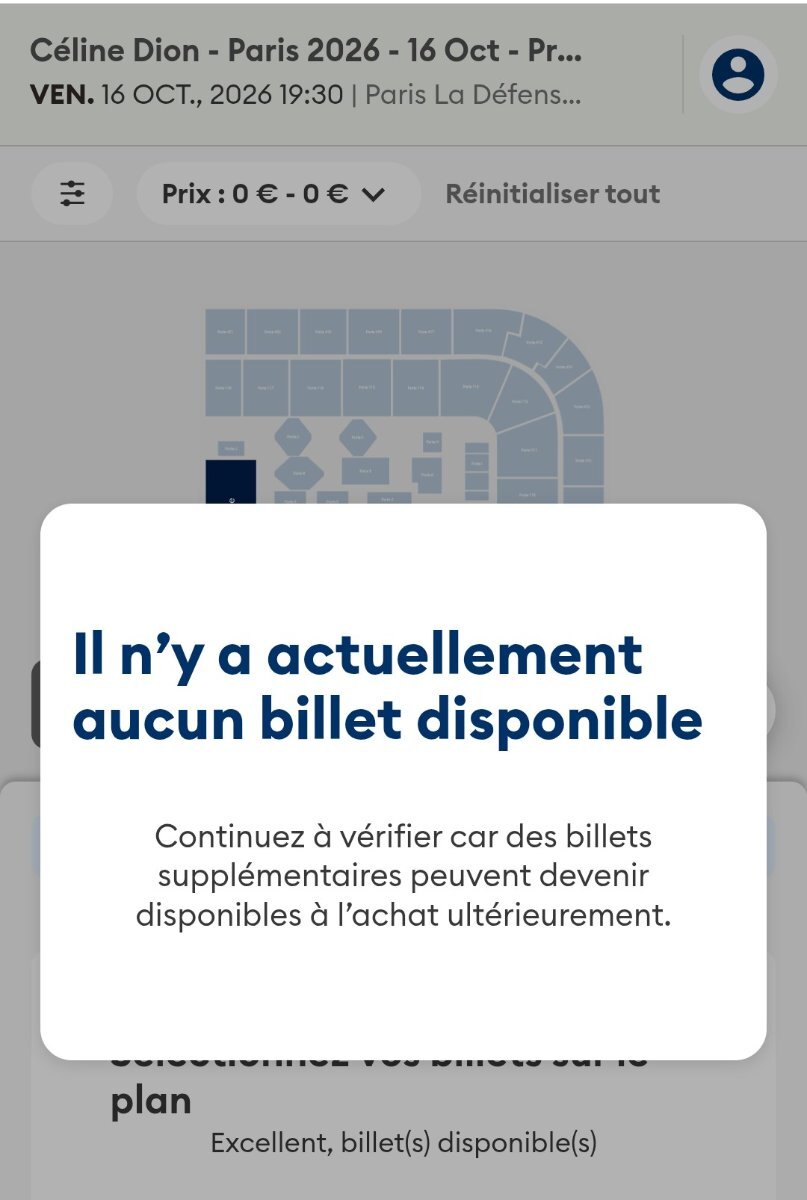
Task: Expand the Prix price range dropdown
Action: point(277,193)
